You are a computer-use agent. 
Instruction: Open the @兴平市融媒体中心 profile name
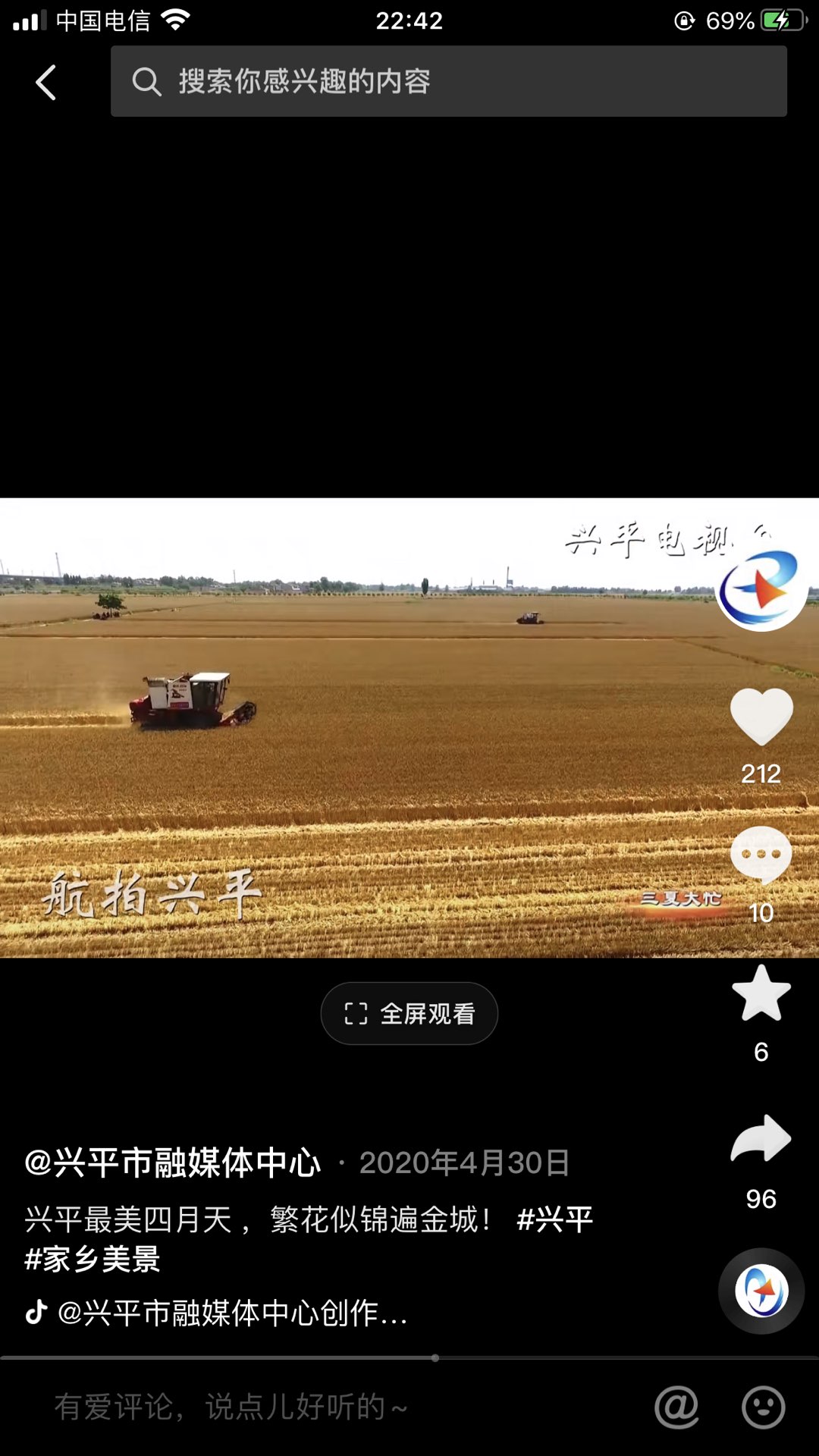(x=173, y=1163)
